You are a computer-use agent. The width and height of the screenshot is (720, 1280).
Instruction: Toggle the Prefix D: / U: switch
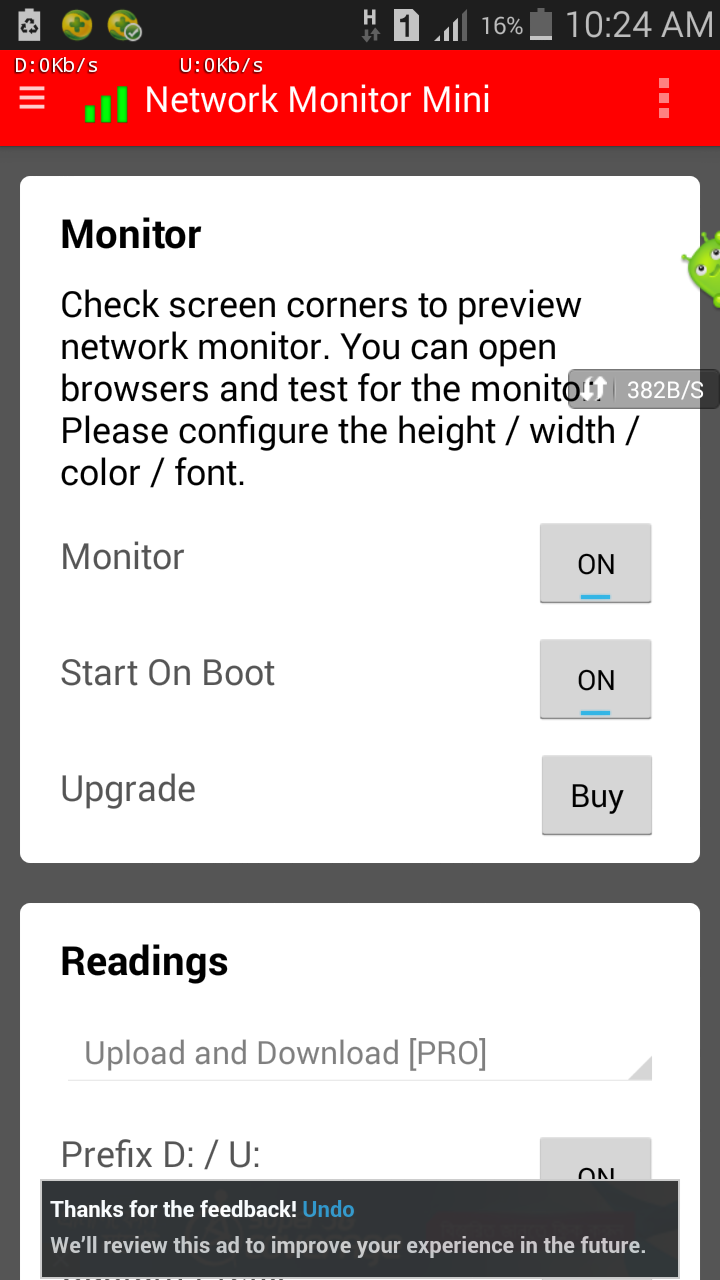click(x=595, y=1160)
